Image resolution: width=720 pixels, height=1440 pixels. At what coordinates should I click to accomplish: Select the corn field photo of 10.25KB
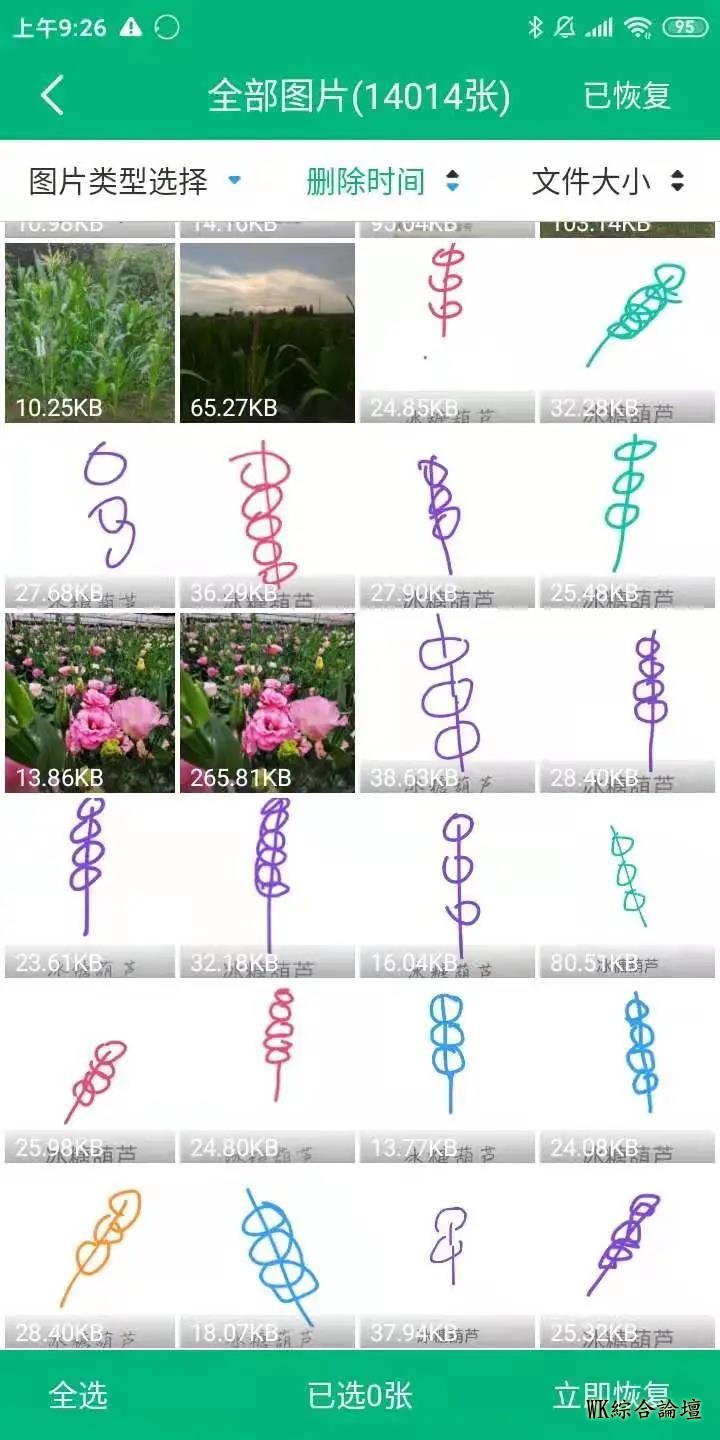click(x=90, y=332)
